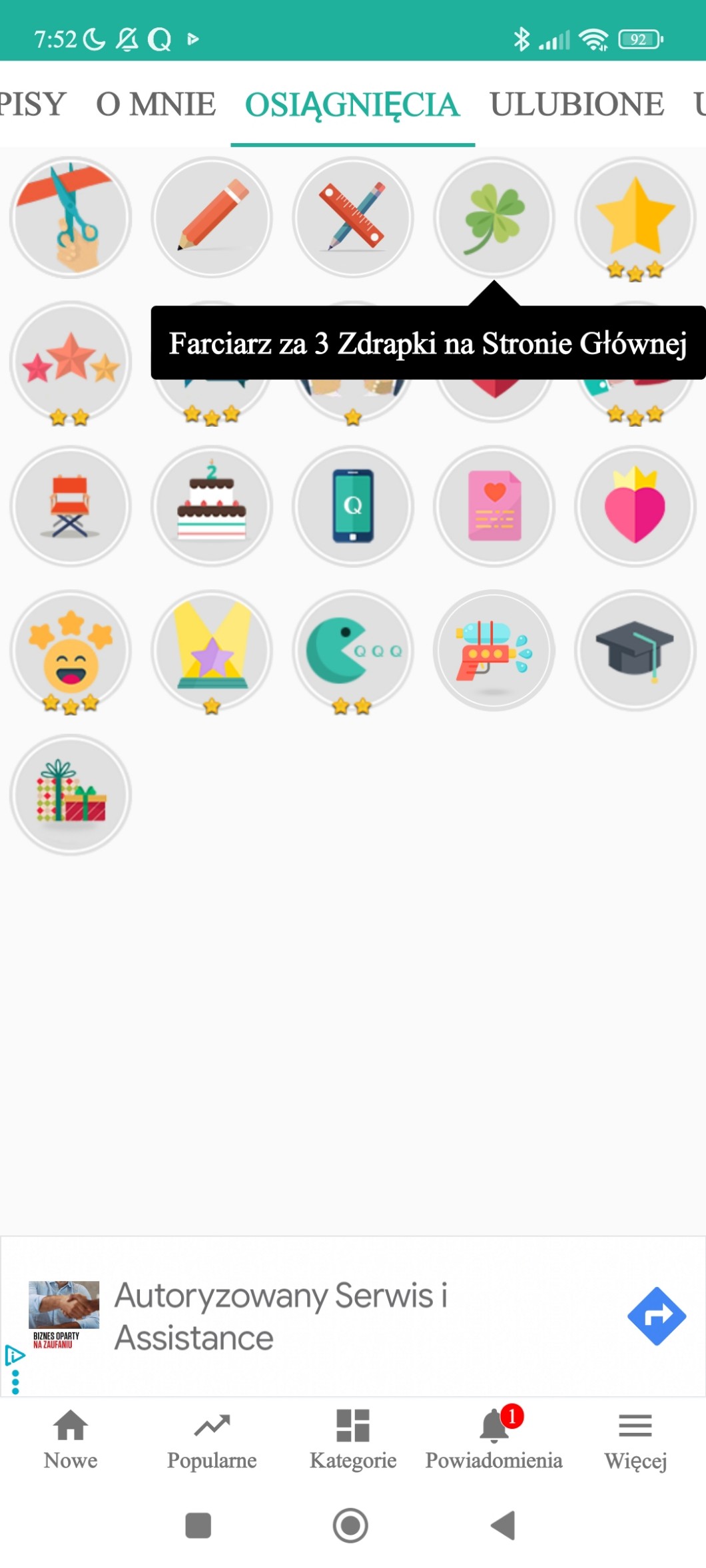
Task: Select the four-leaf clover badge
Action: tap(494, 218)
